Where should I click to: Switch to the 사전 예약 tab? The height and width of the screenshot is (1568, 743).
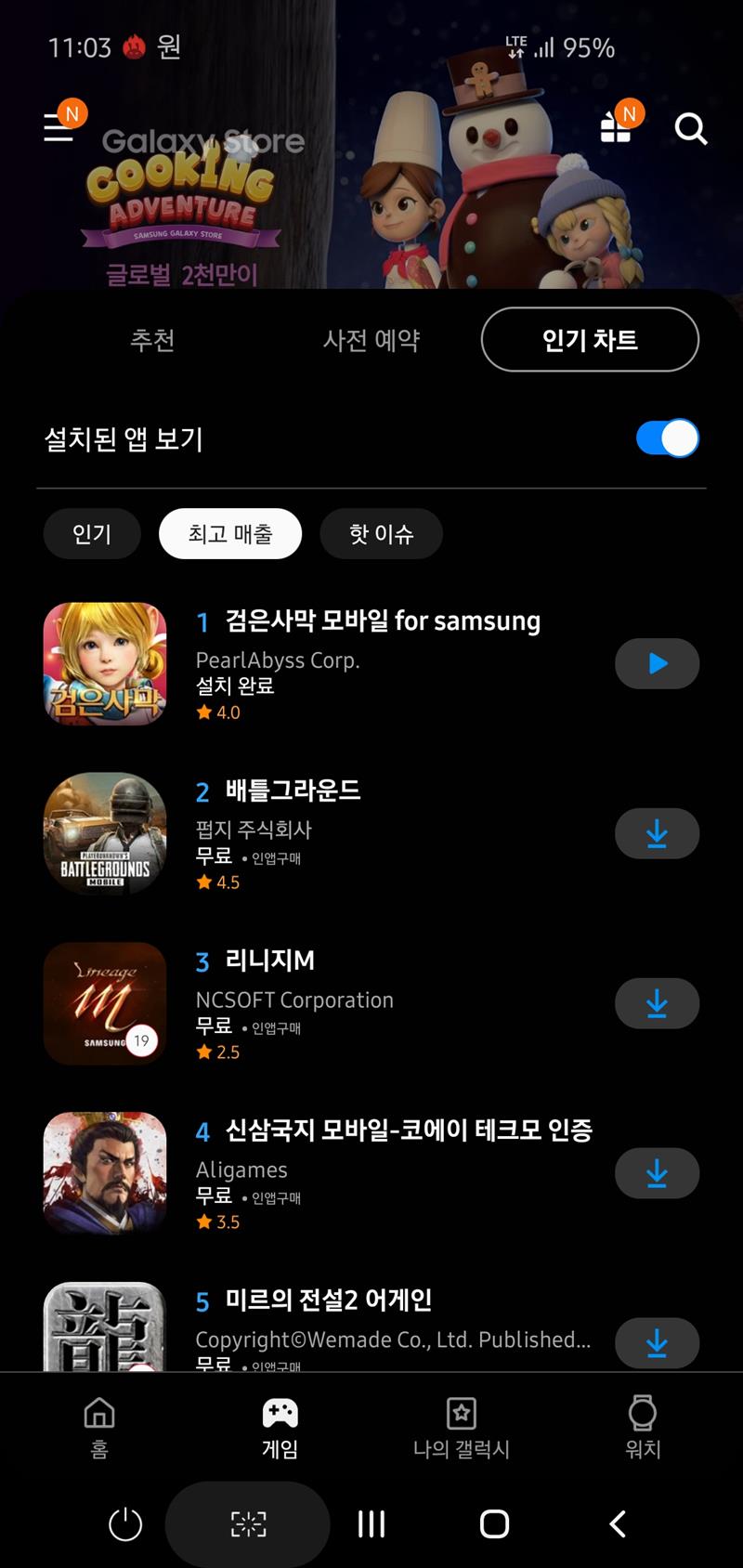(371, 340)
